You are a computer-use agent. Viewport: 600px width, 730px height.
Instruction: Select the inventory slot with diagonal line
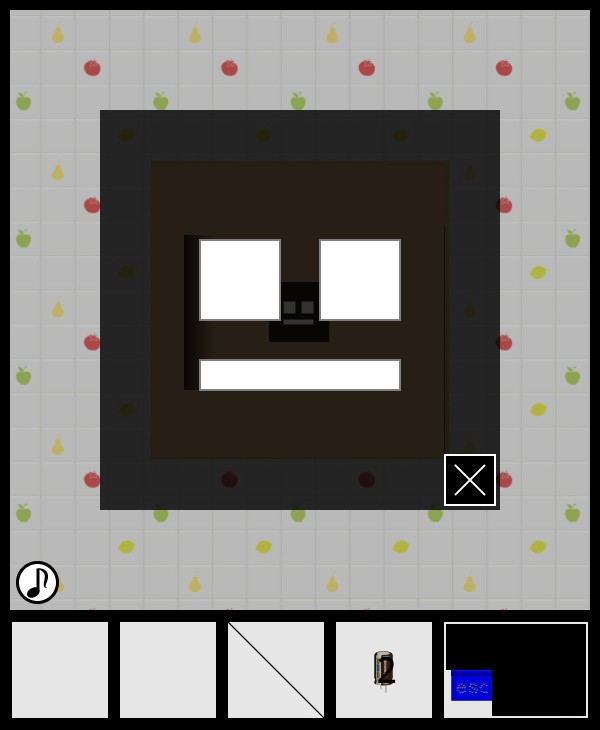click(276, 669)
